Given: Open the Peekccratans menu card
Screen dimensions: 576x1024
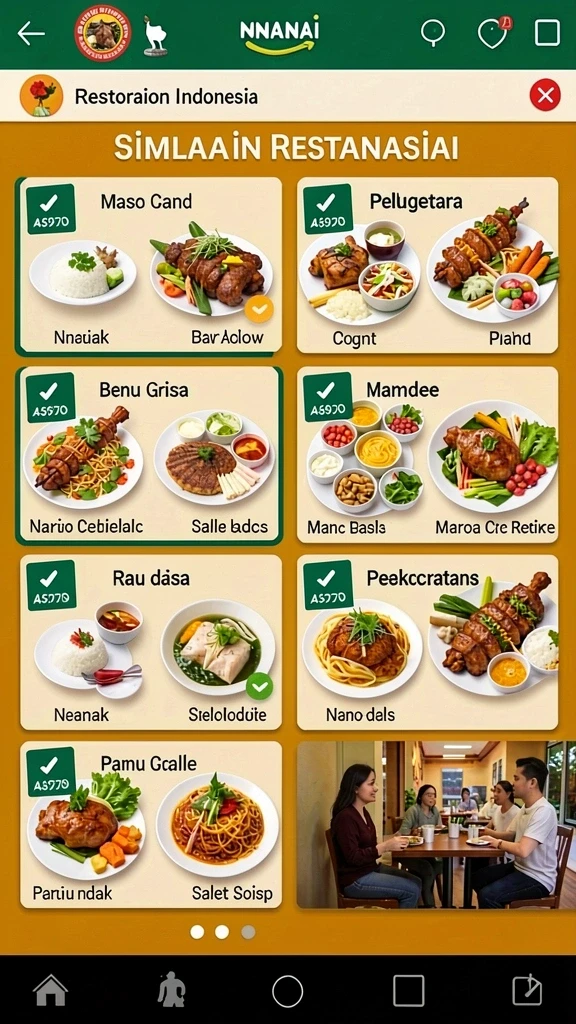Looking at the screenshot, I should tap(428, 643).
